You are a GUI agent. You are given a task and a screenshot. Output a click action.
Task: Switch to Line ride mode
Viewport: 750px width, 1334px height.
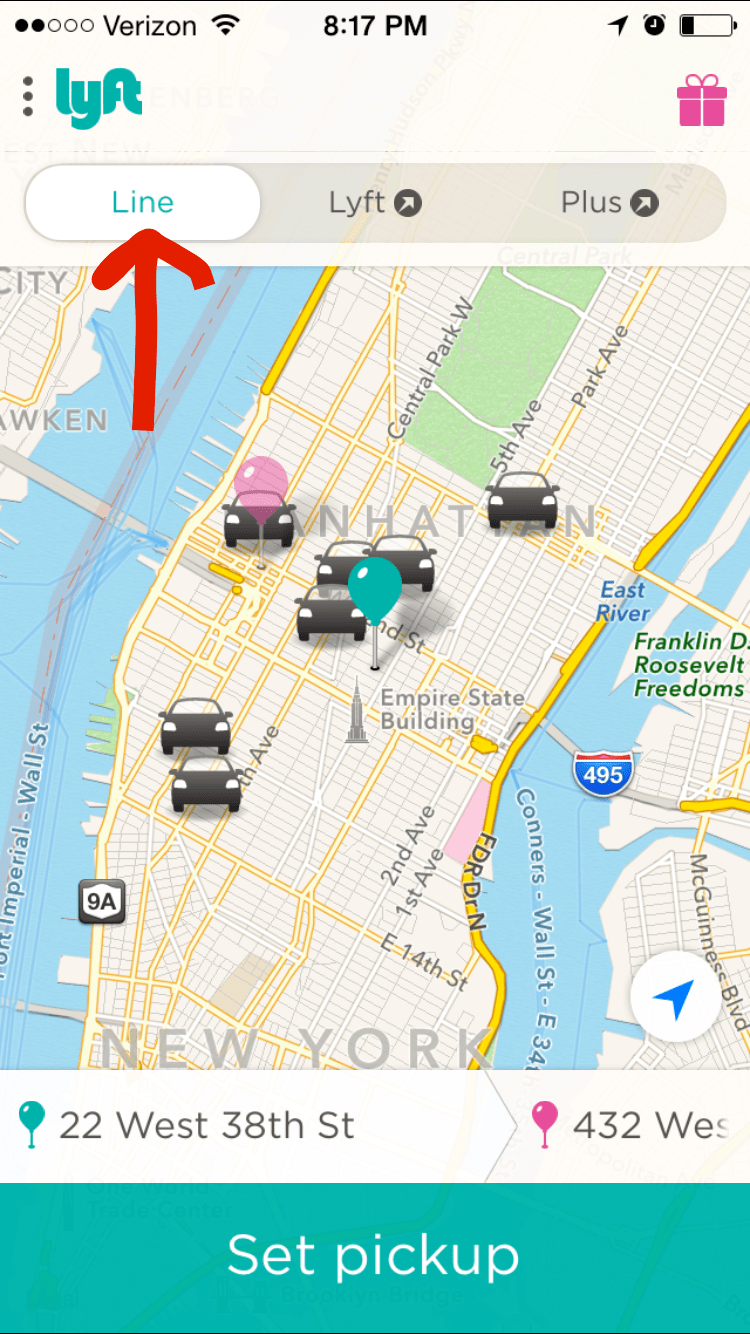[x=142, y=202]
